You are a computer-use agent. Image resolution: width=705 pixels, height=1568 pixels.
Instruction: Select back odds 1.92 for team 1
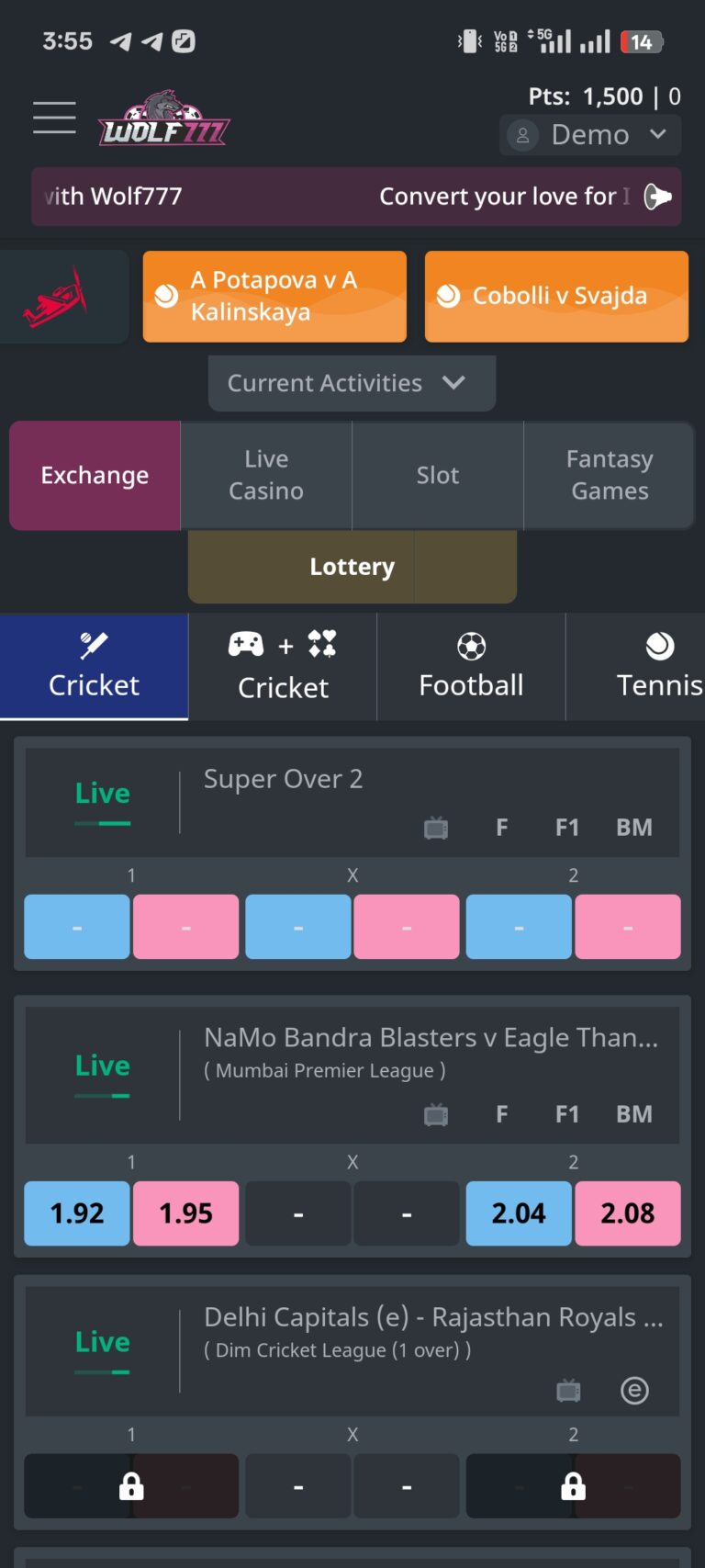click(77, 1213)
